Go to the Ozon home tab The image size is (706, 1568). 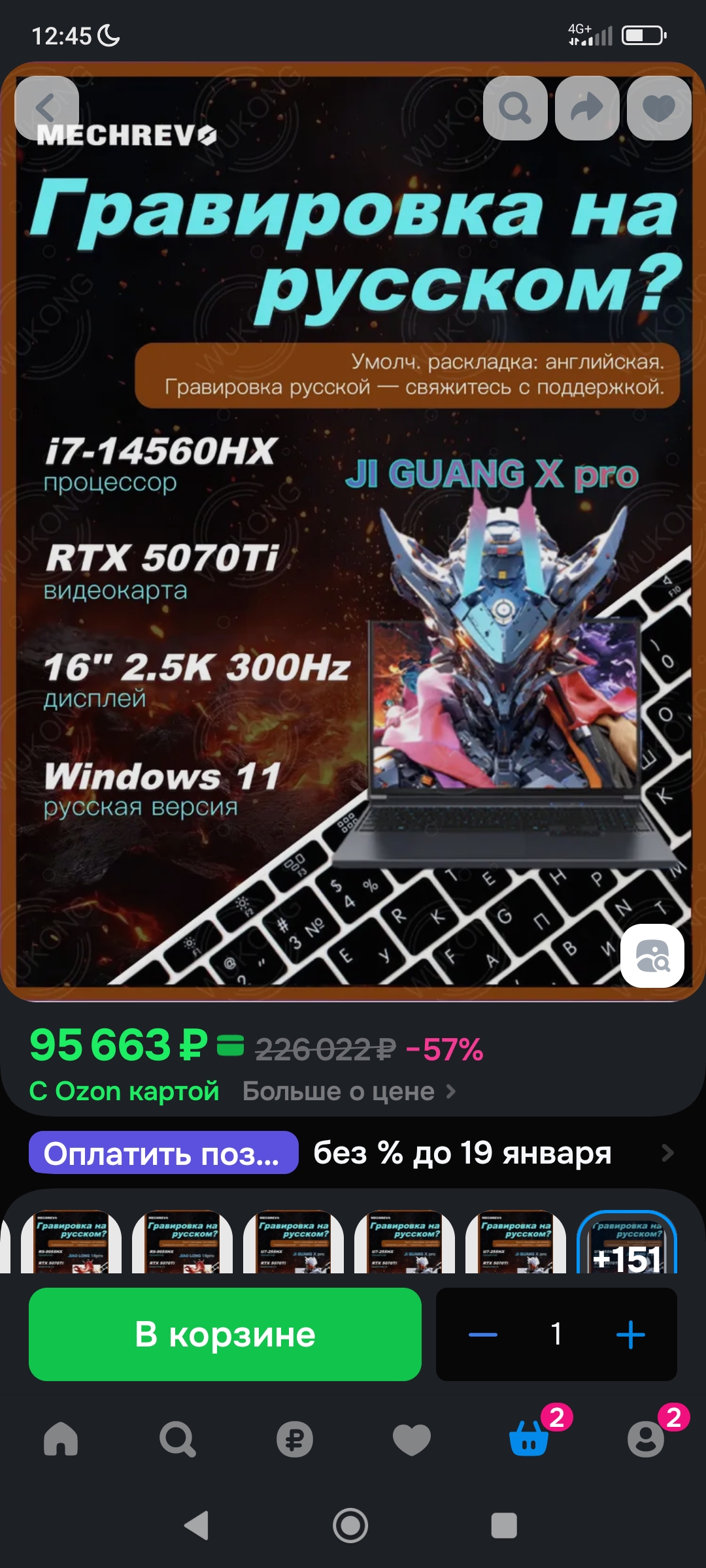click(61, 1439)
